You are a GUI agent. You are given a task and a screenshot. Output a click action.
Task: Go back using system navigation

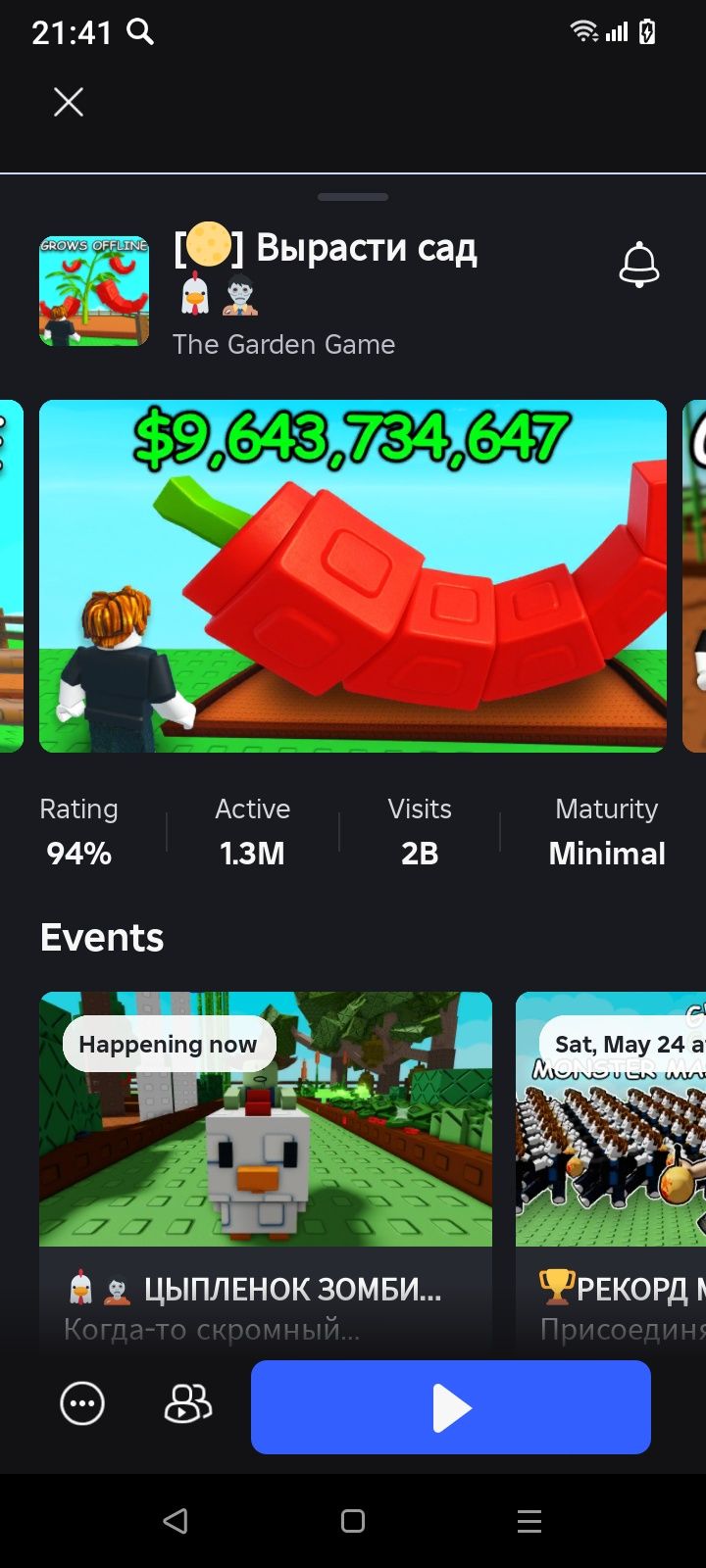[176, 1520]
